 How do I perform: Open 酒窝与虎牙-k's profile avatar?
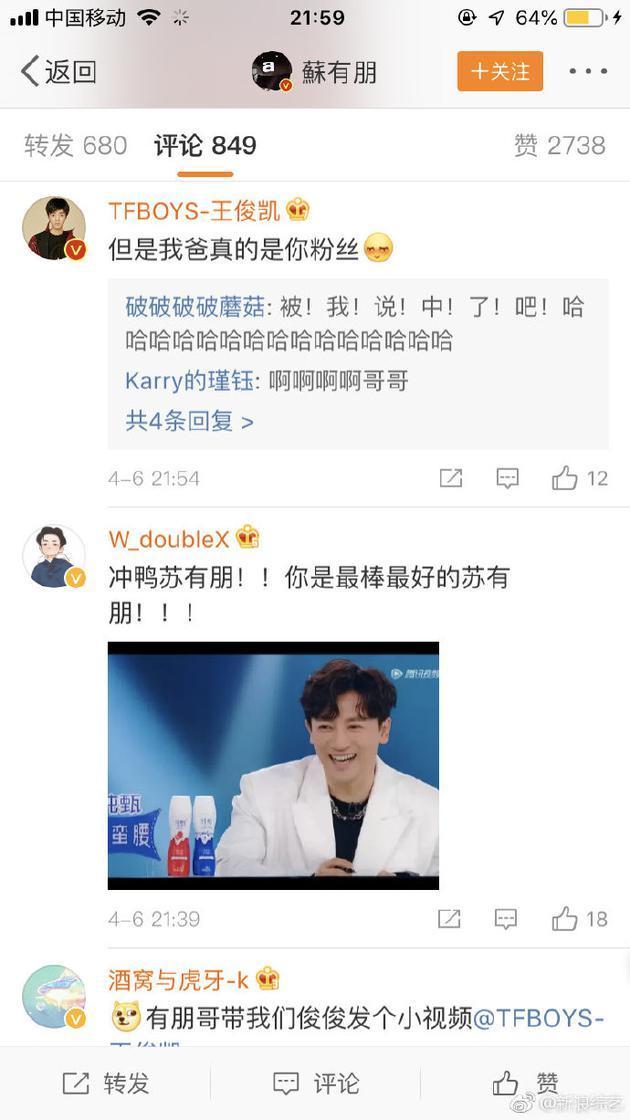(54, 997)
